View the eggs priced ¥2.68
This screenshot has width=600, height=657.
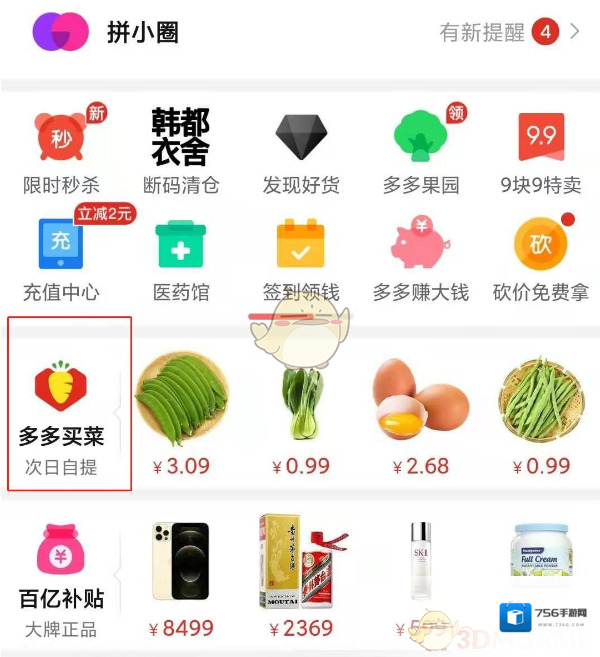421,410
